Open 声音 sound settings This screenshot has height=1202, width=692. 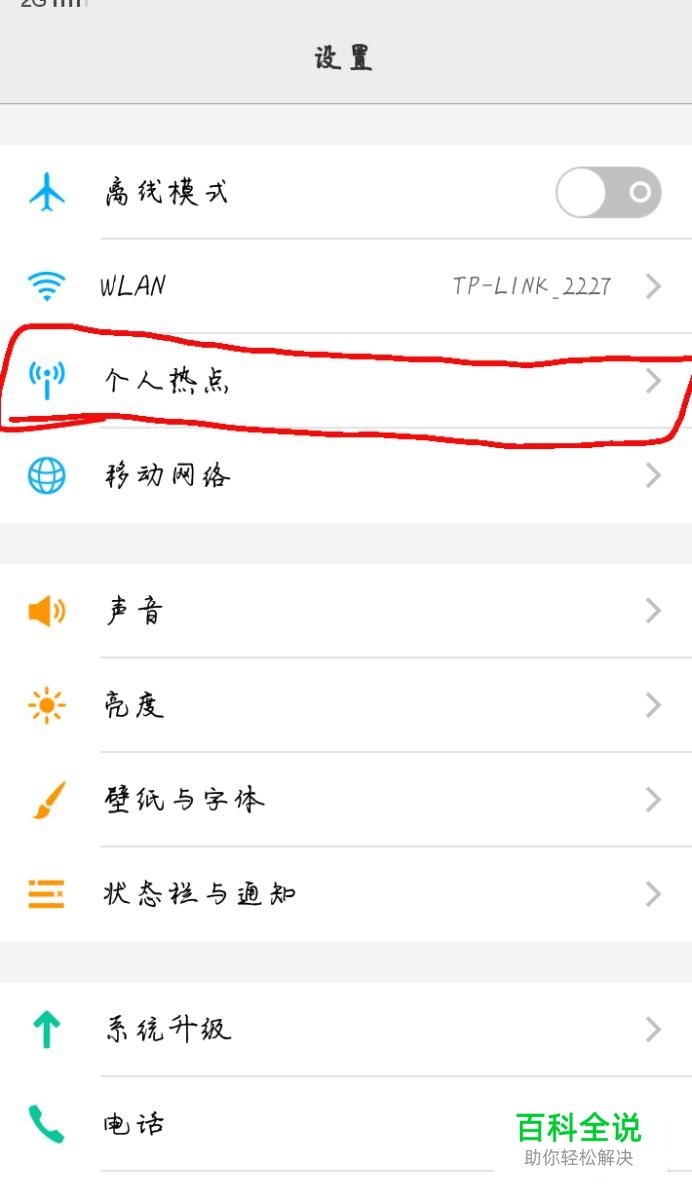346,611
